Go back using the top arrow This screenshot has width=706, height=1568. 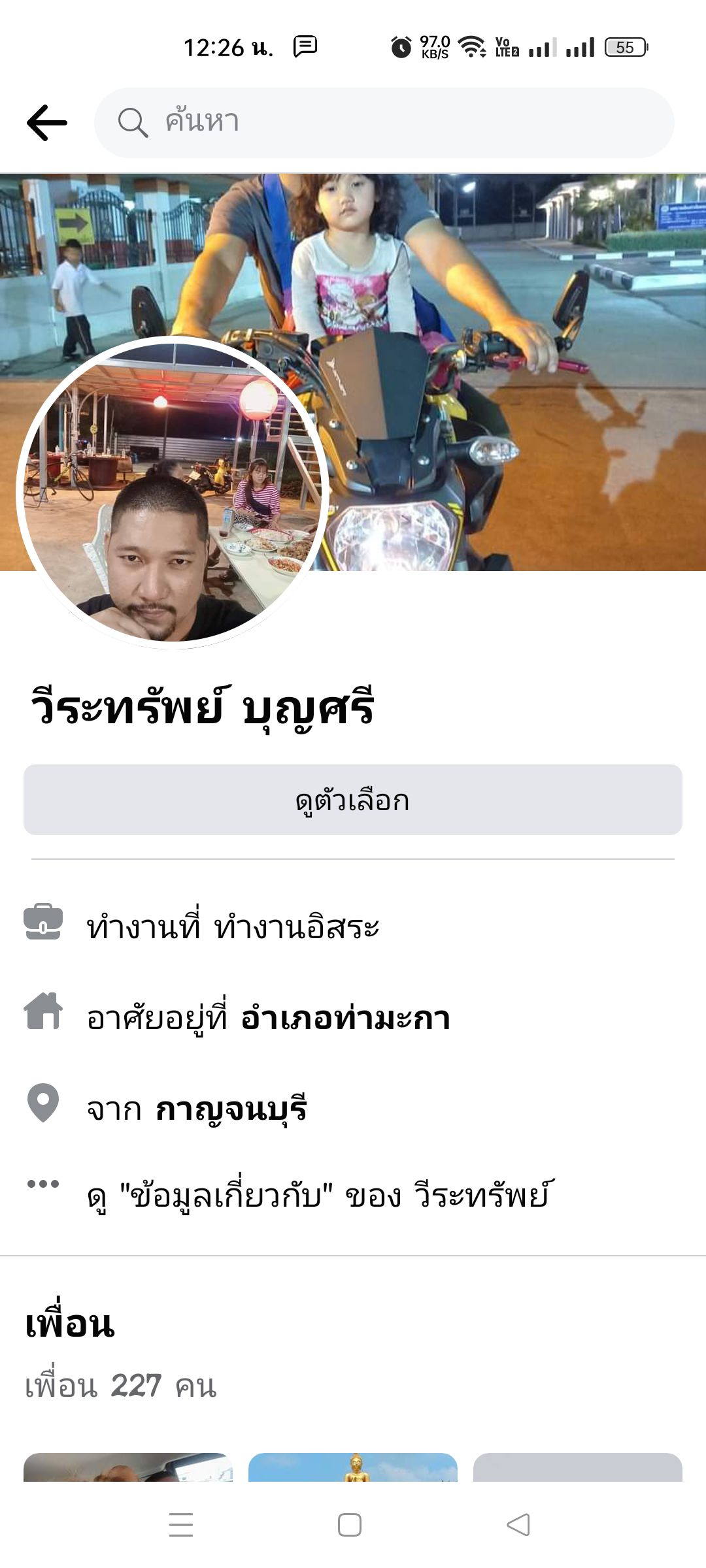click(47, 123)
